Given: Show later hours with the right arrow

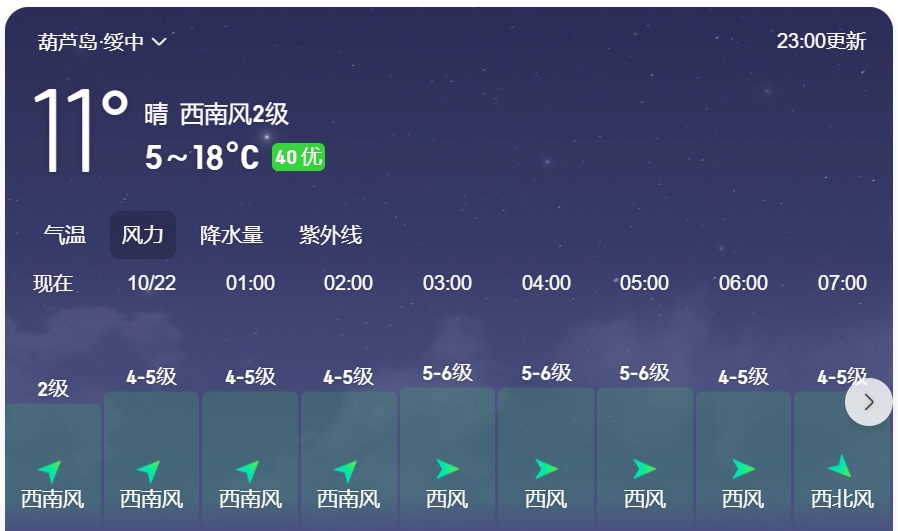Looking at the screenshot, I should (x=868, y=402).
